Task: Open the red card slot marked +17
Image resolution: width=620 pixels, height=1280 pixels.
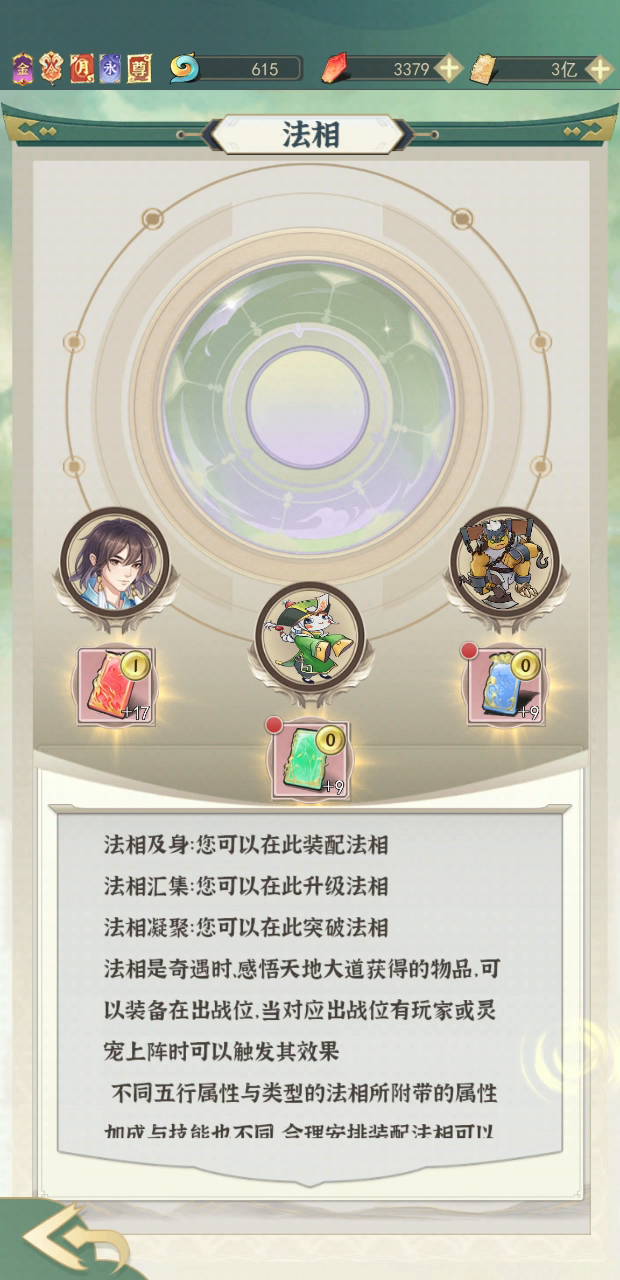Action: (117, 686)
